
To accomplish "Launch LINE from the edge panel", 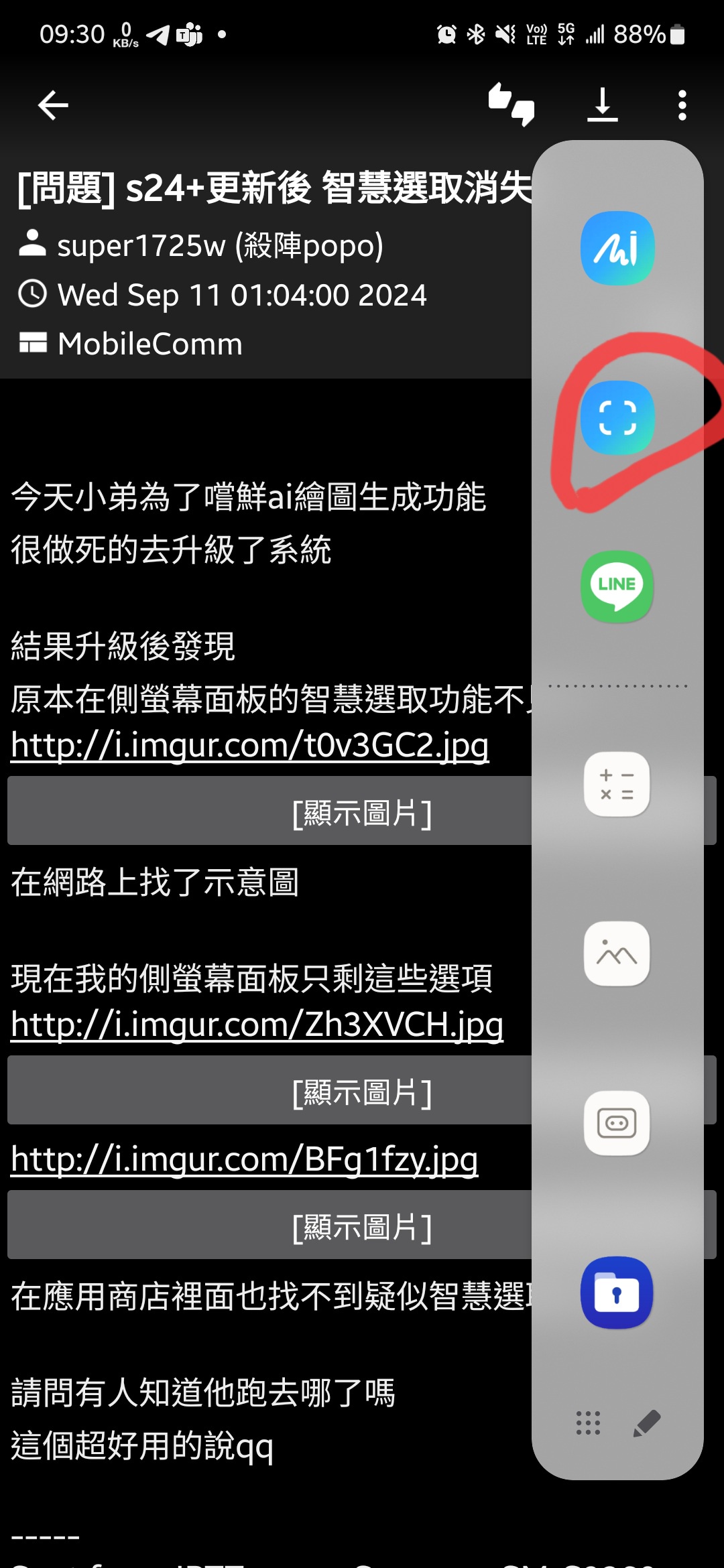I will [617, 587].
